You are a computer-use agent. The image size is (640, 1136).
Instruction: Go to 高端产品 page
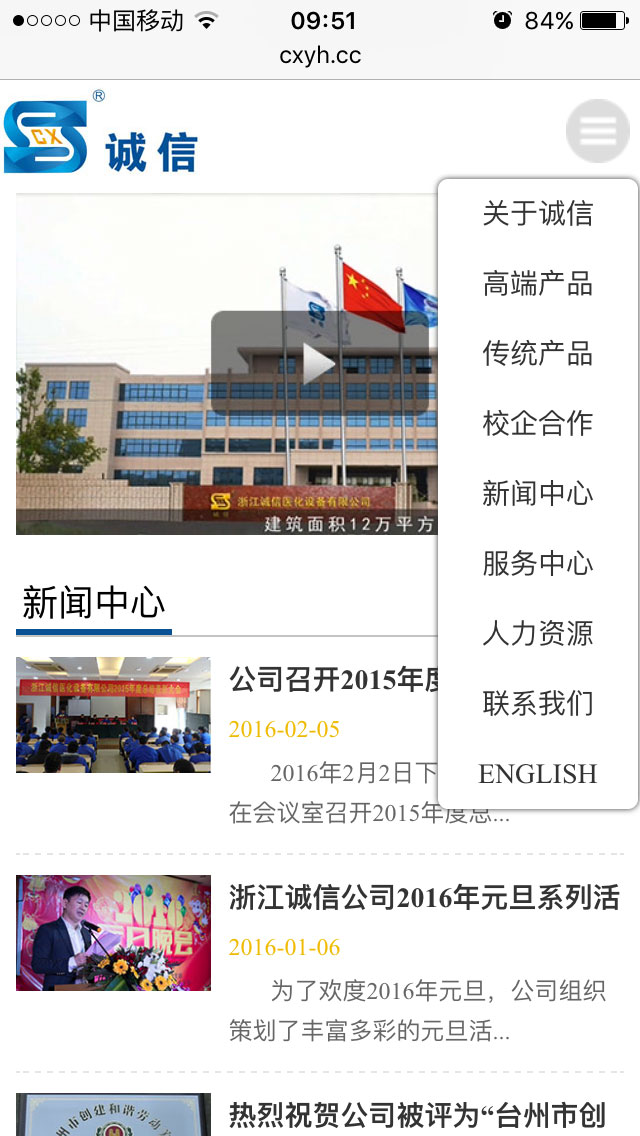click(x=537, y=284)
